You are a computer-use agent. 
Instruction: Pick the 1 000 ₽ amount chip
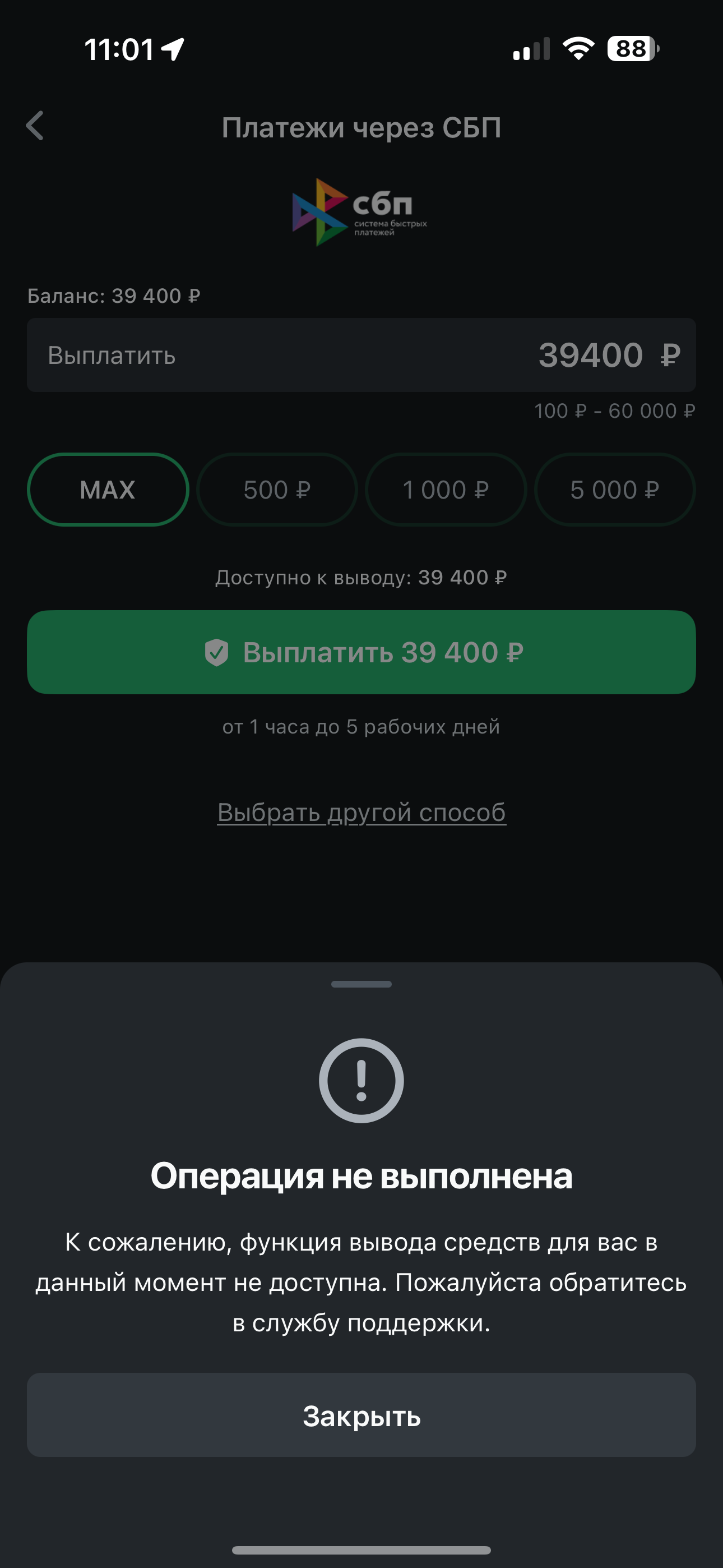(446, 490)
